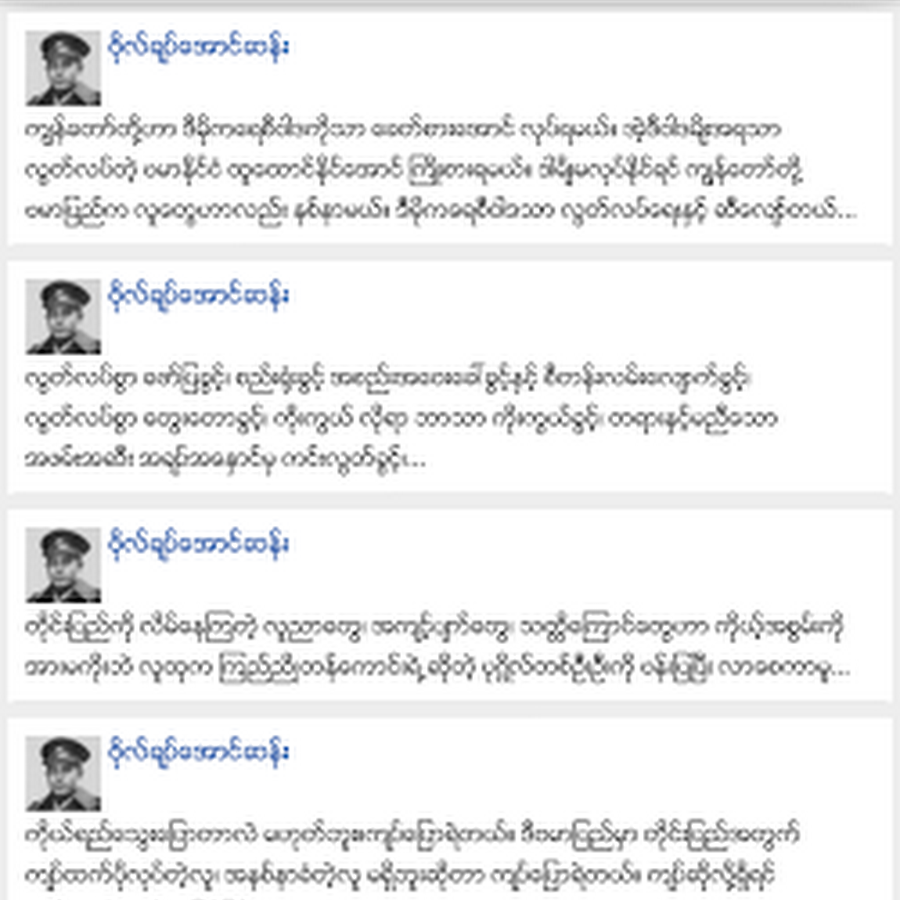Tap author name ဗိုလ်ချုပ်အောင်ဆန်း above the "တိုင်းပြည်ကို" quote
Viewport: 900px width, 900px height.
click(199, 544)
